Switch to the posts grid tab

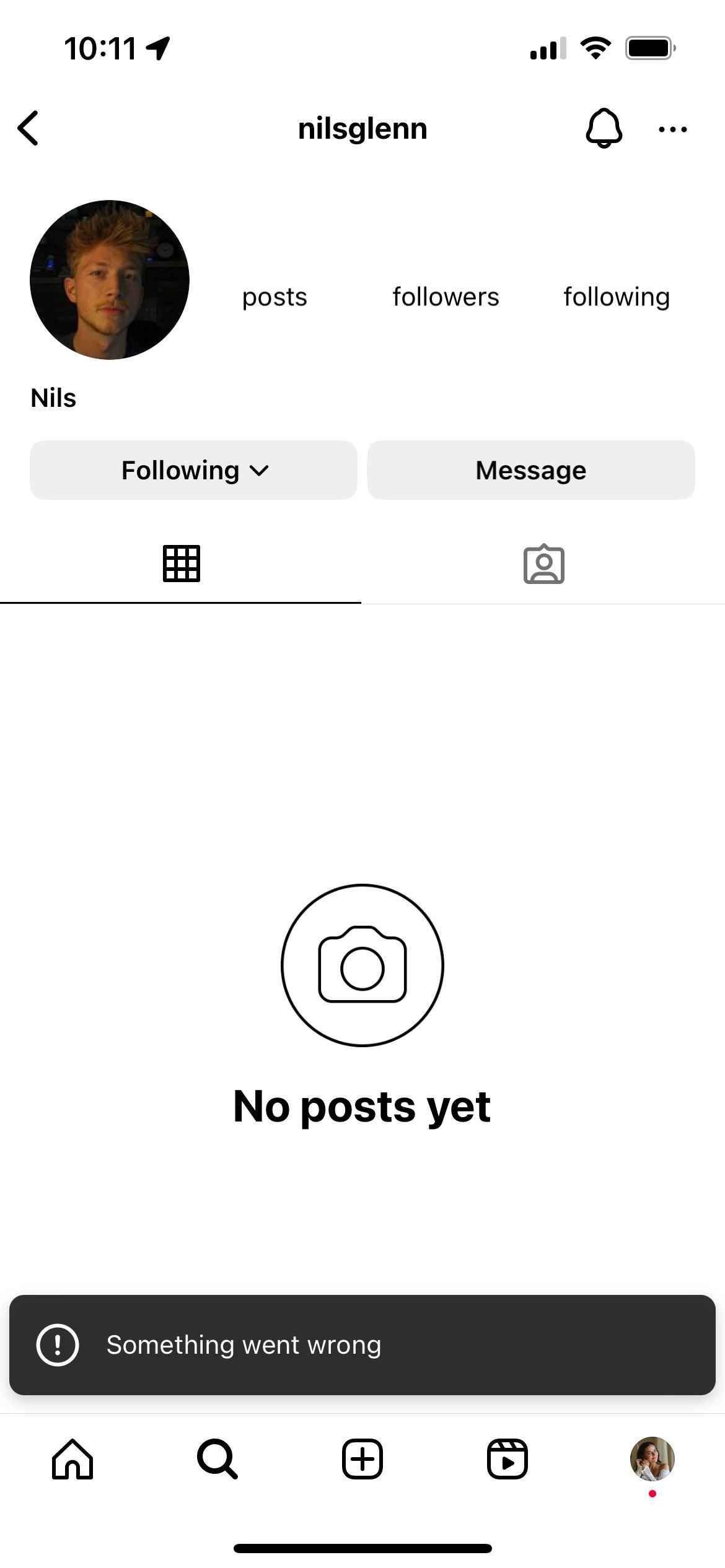pos(181,564)
